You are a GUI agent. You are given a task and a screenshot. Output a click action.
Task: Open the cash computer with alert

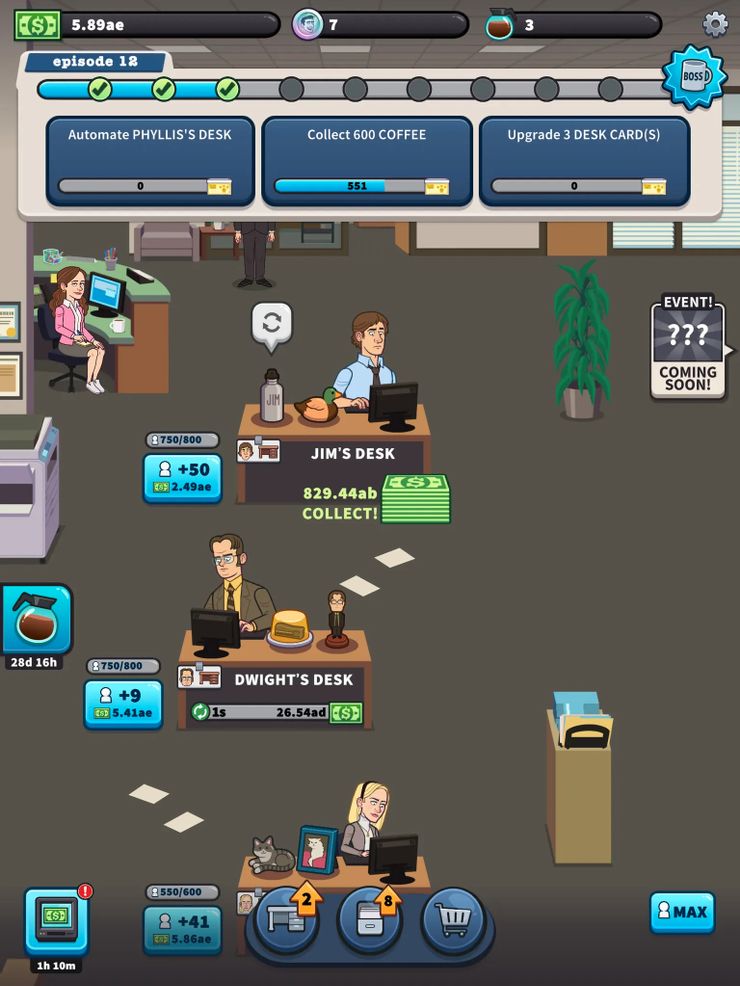56,920
